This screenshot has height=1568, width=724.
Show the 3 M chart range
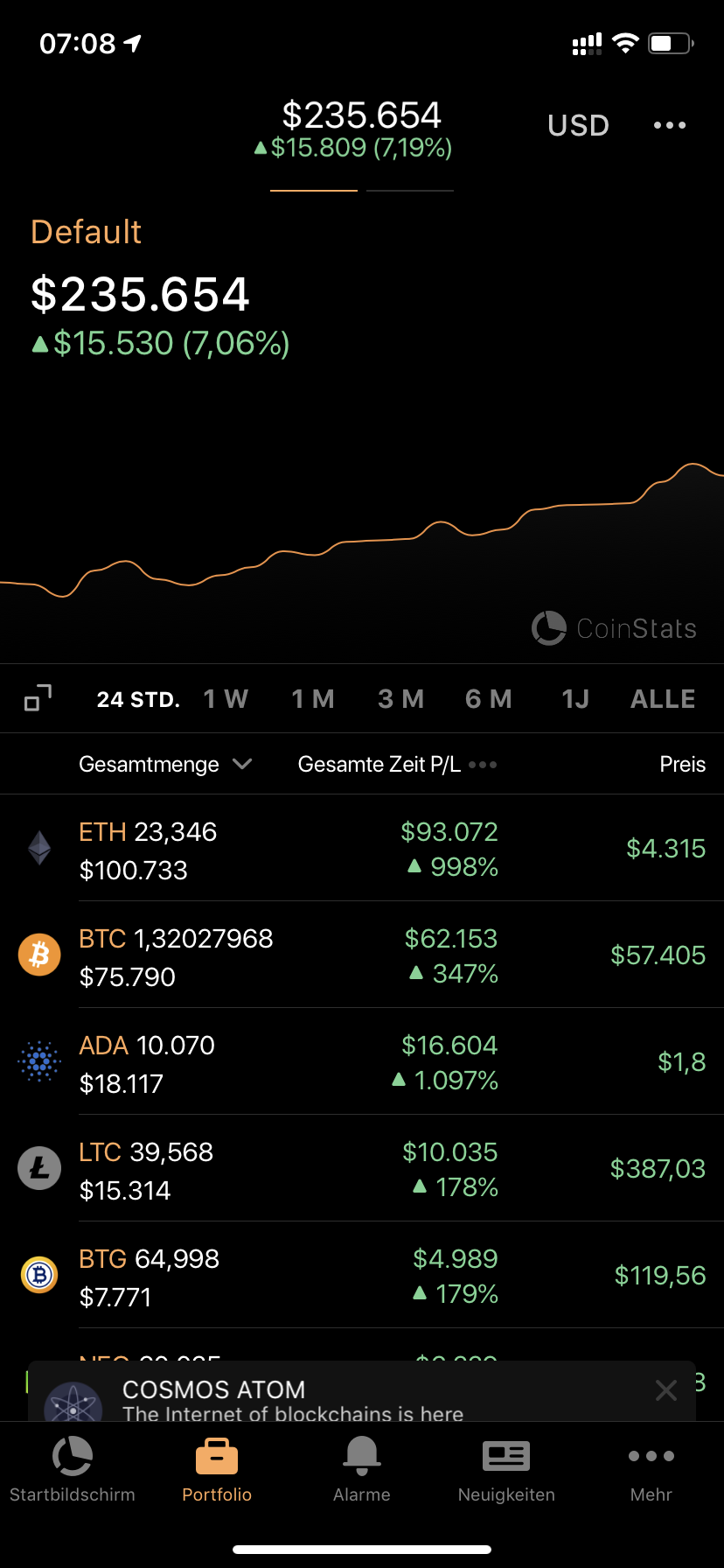coord(400,698)
